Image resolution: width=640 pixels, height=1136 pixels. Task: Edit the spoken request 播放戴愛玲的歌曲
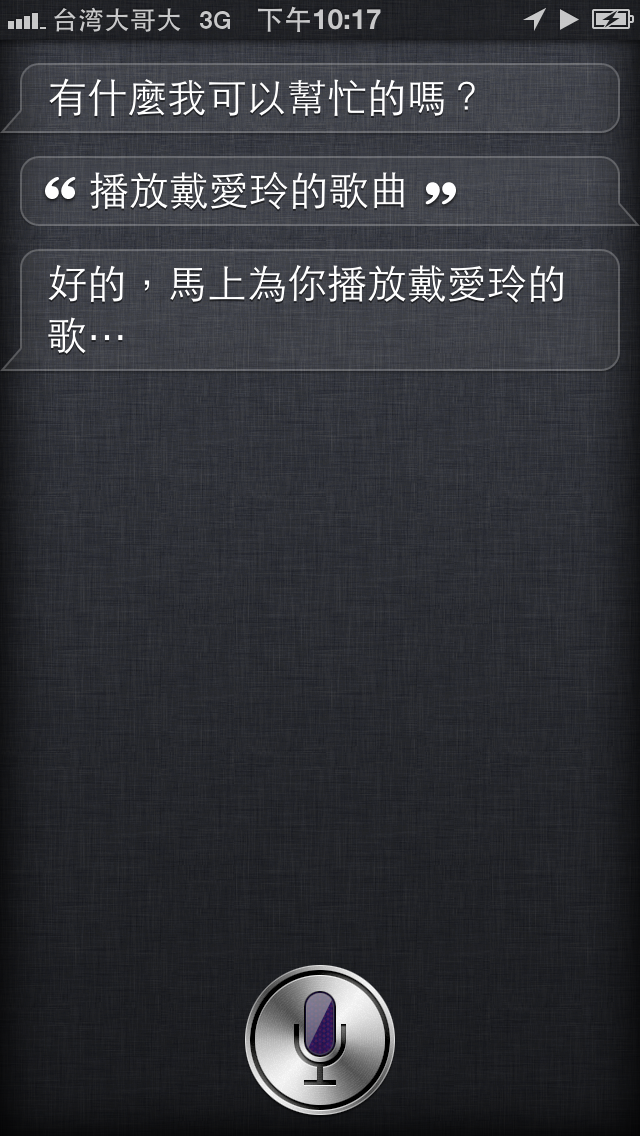320,191
